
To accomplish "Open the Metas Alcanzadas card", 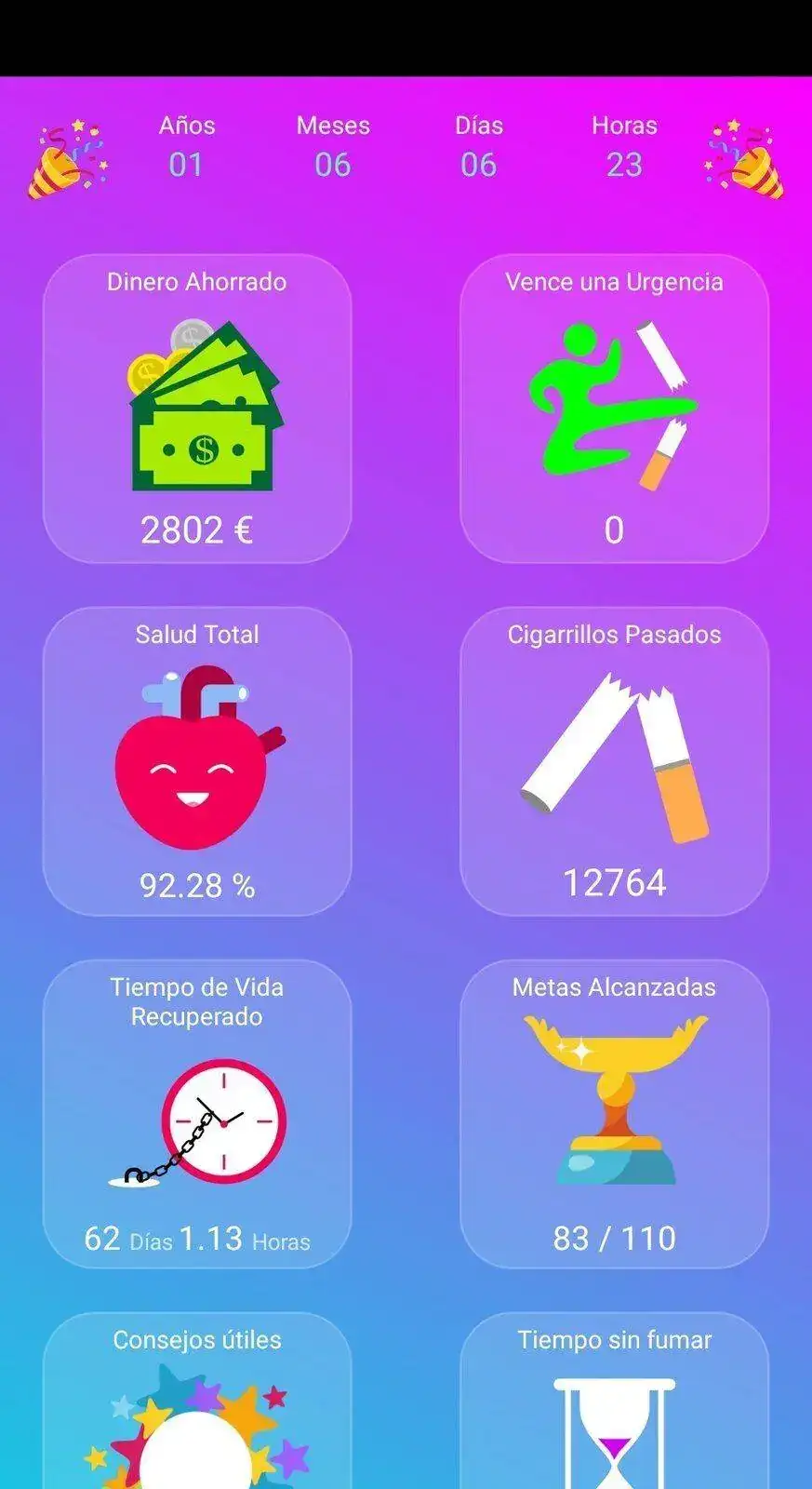I will click(614, 1114).
